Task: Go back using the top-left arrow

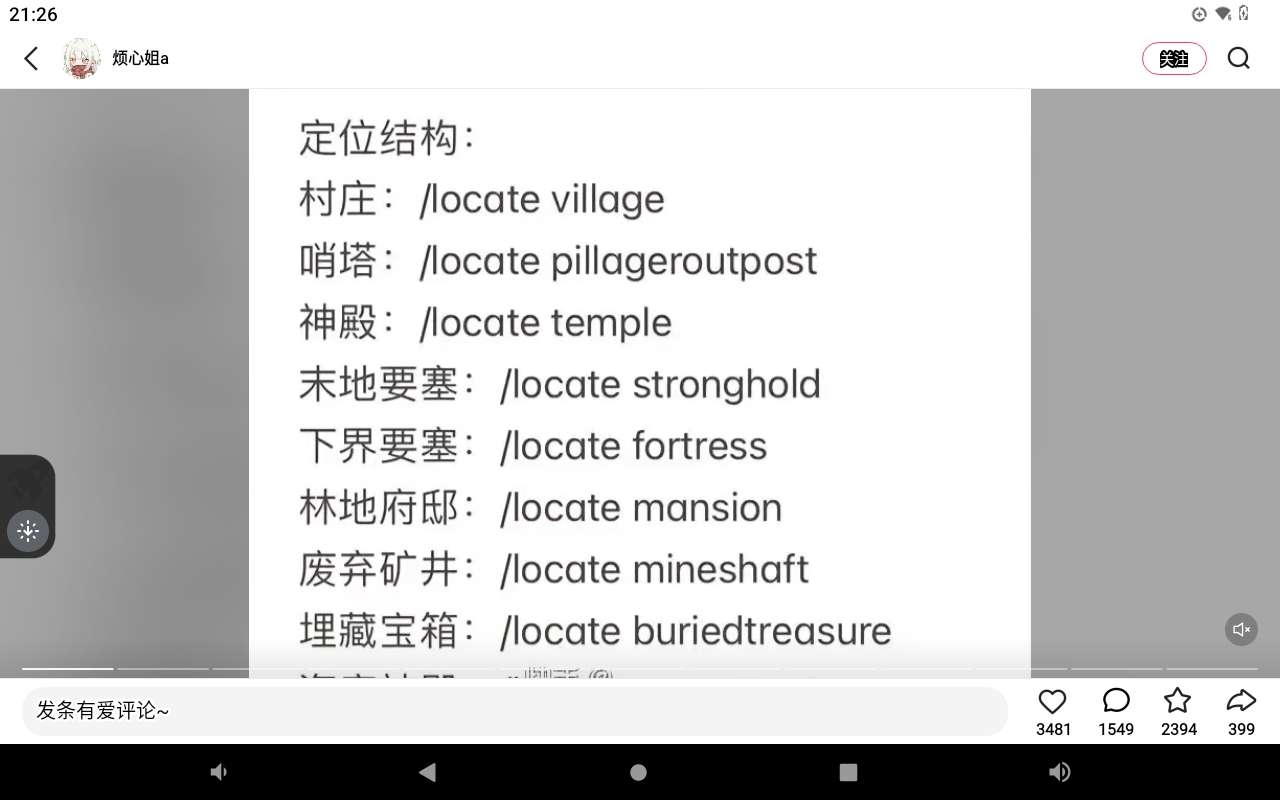Action: coord(32,59)
